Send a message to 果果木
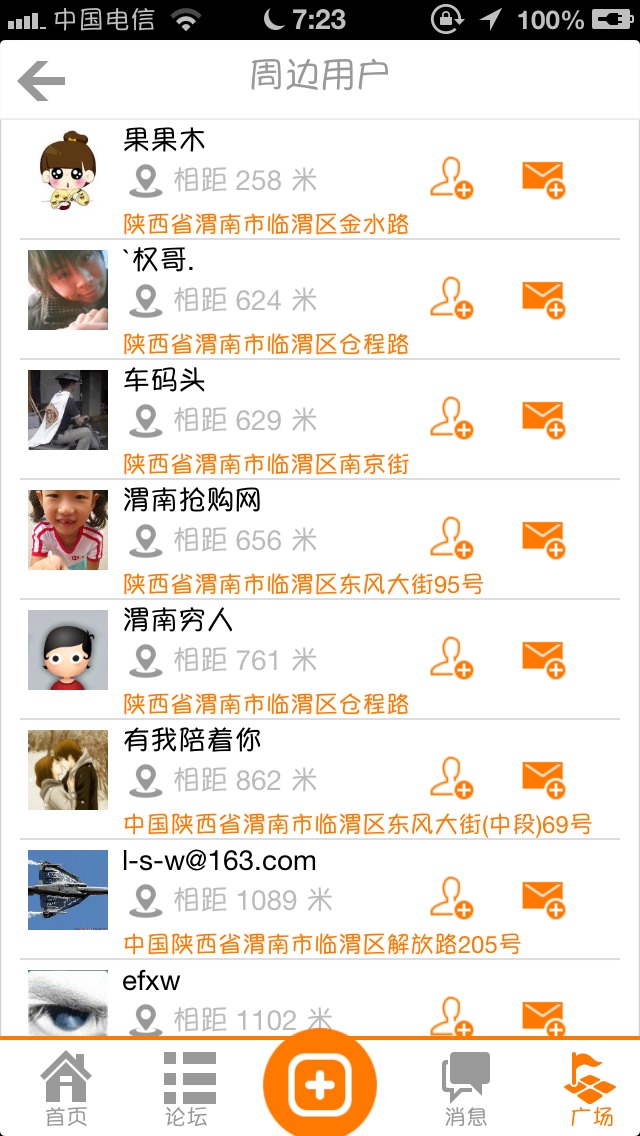The width and height of the screenshot is (640, 1136). pos(543,178)
